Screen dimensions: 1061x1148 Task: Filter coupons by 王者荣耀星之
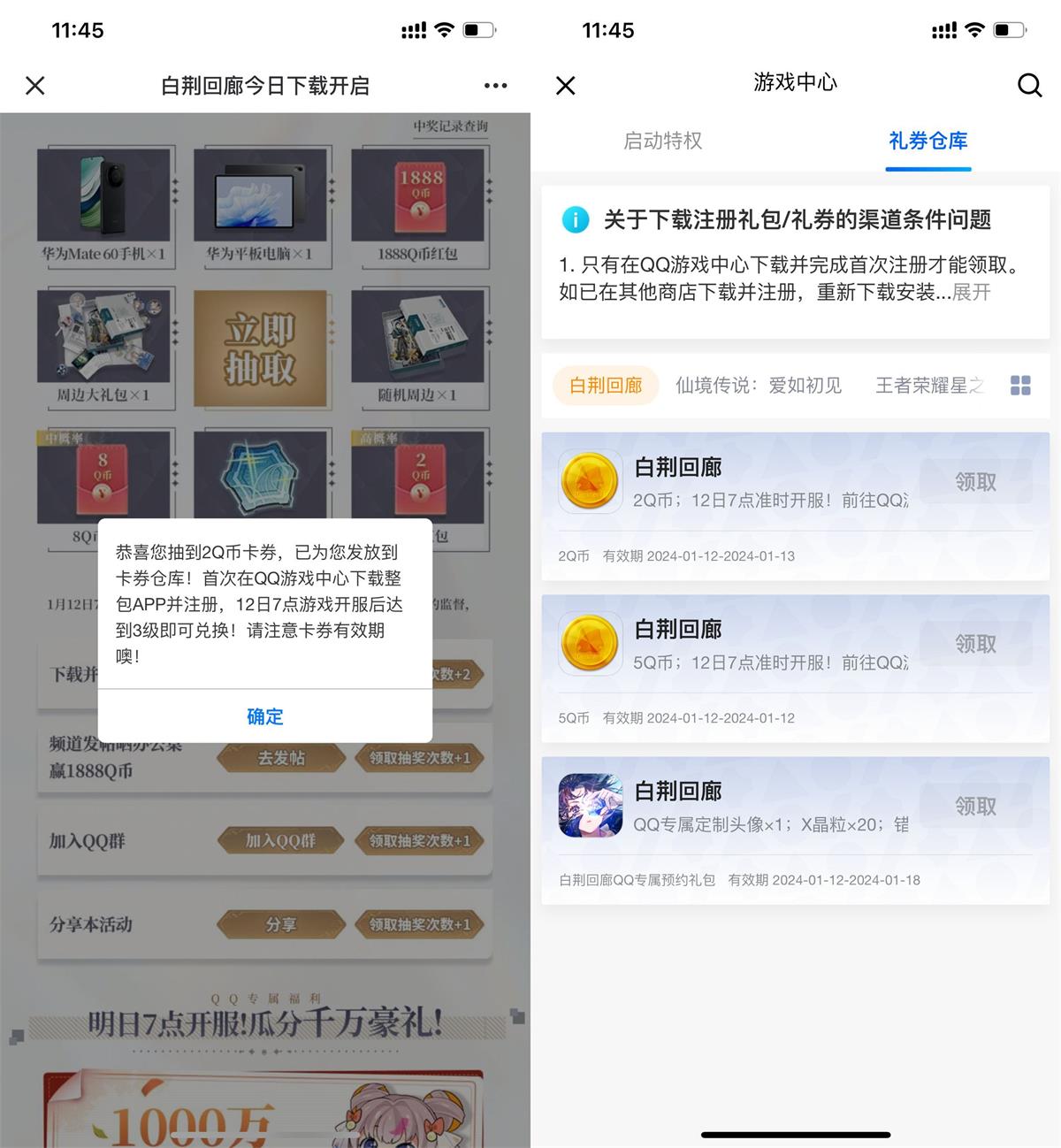(929, 386)
